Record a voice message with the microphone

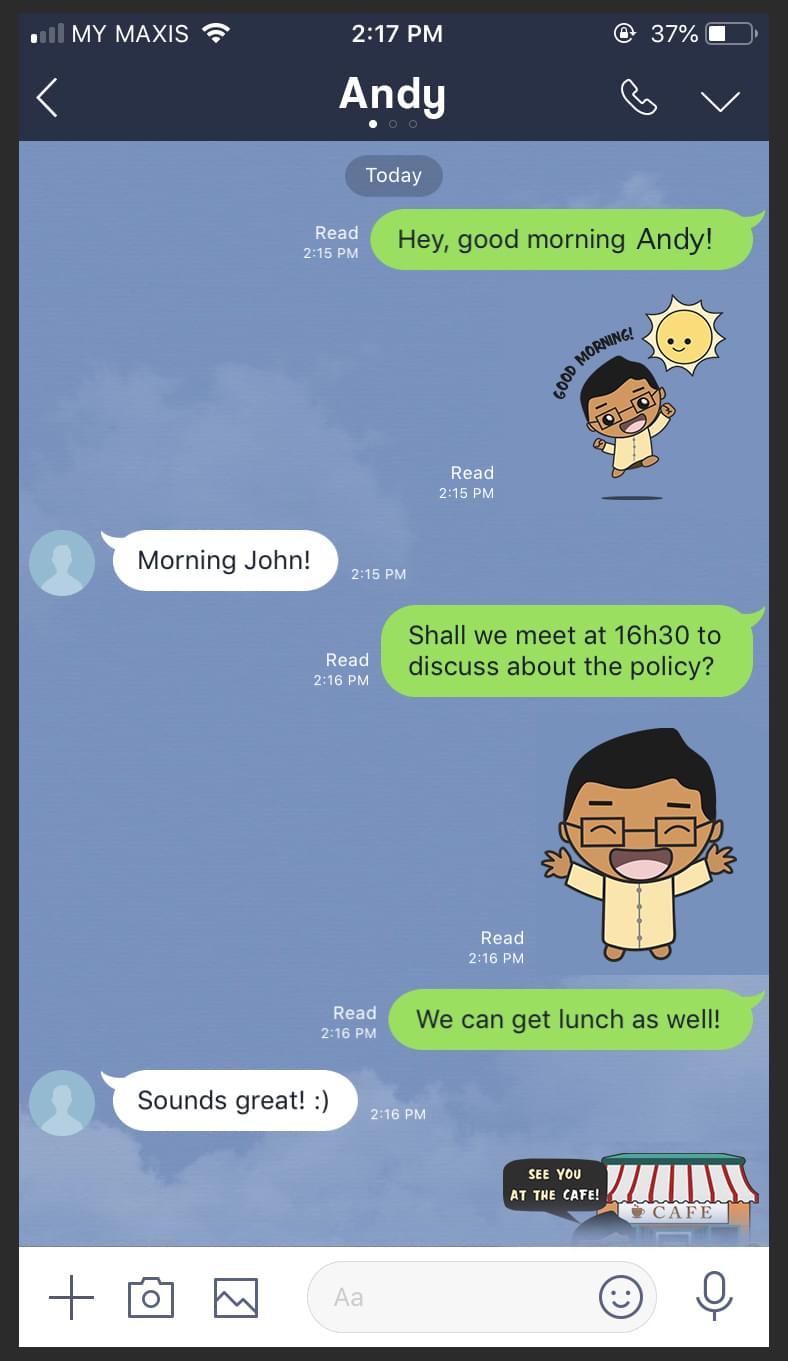tap(714, 1296)
